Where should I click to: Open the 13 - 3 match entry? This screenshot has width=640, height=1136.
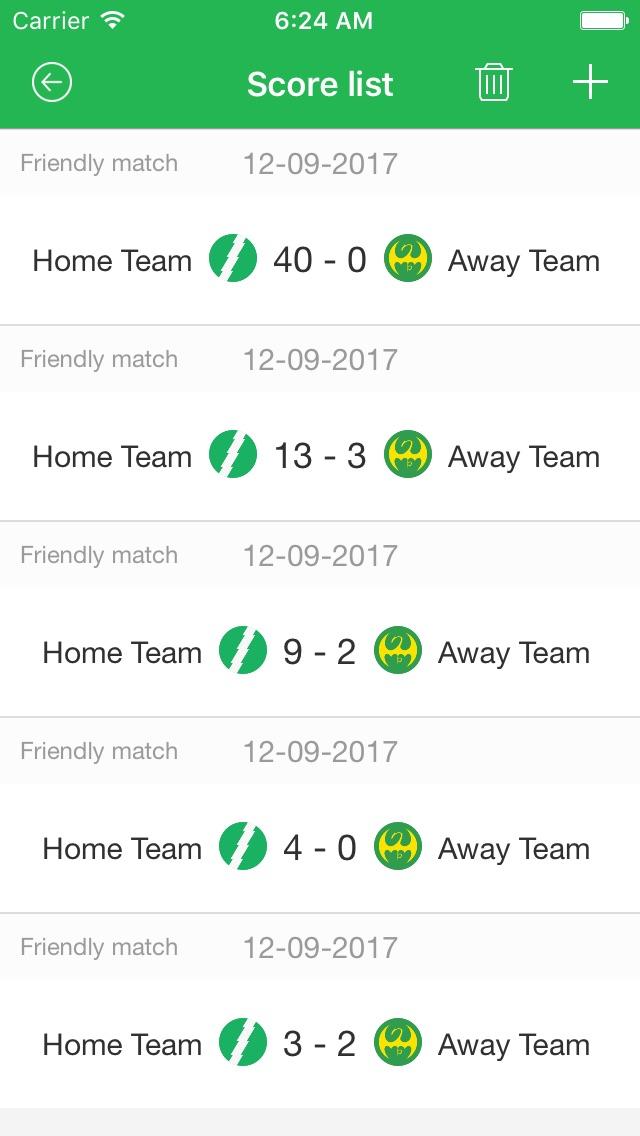click(320, 457)
